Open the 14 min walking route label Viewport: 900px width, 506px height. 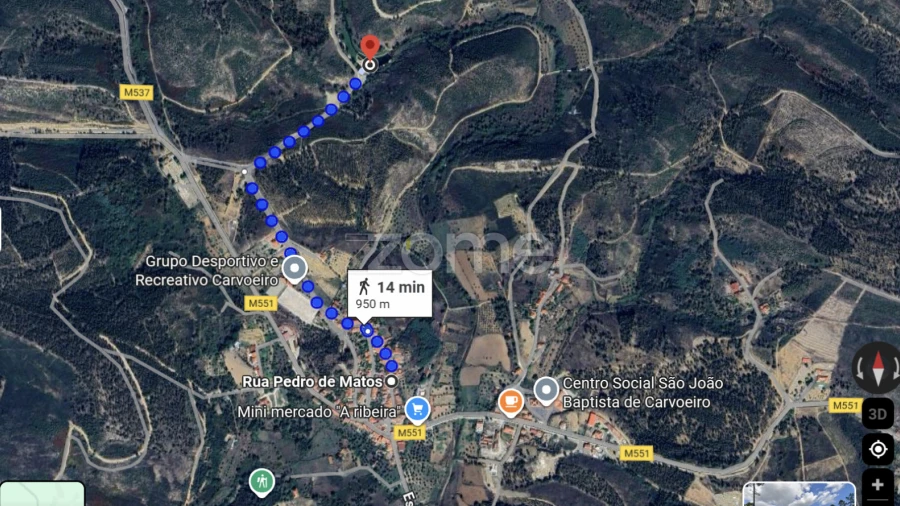click(x=389, y=293)
